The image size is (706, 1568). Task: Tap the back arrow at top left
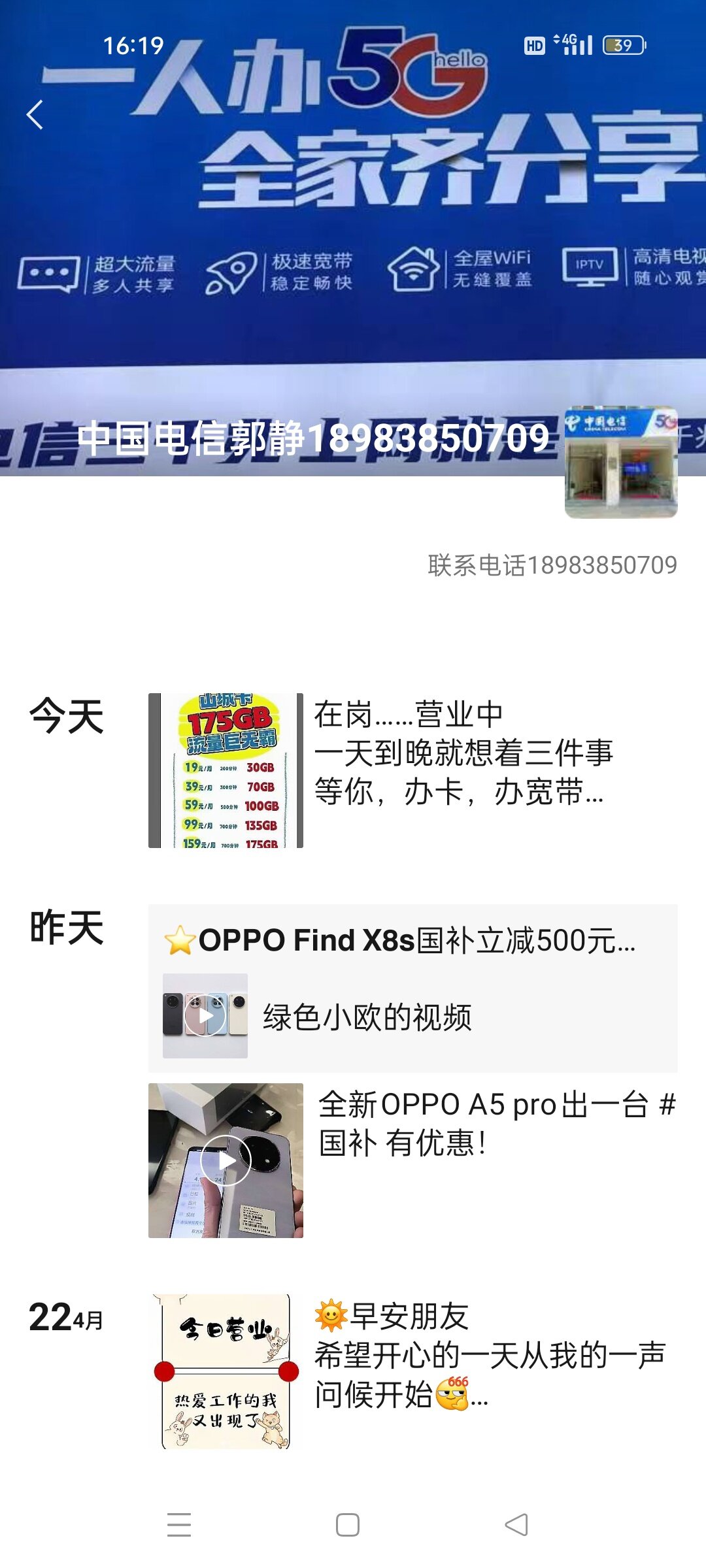point(35,115)
